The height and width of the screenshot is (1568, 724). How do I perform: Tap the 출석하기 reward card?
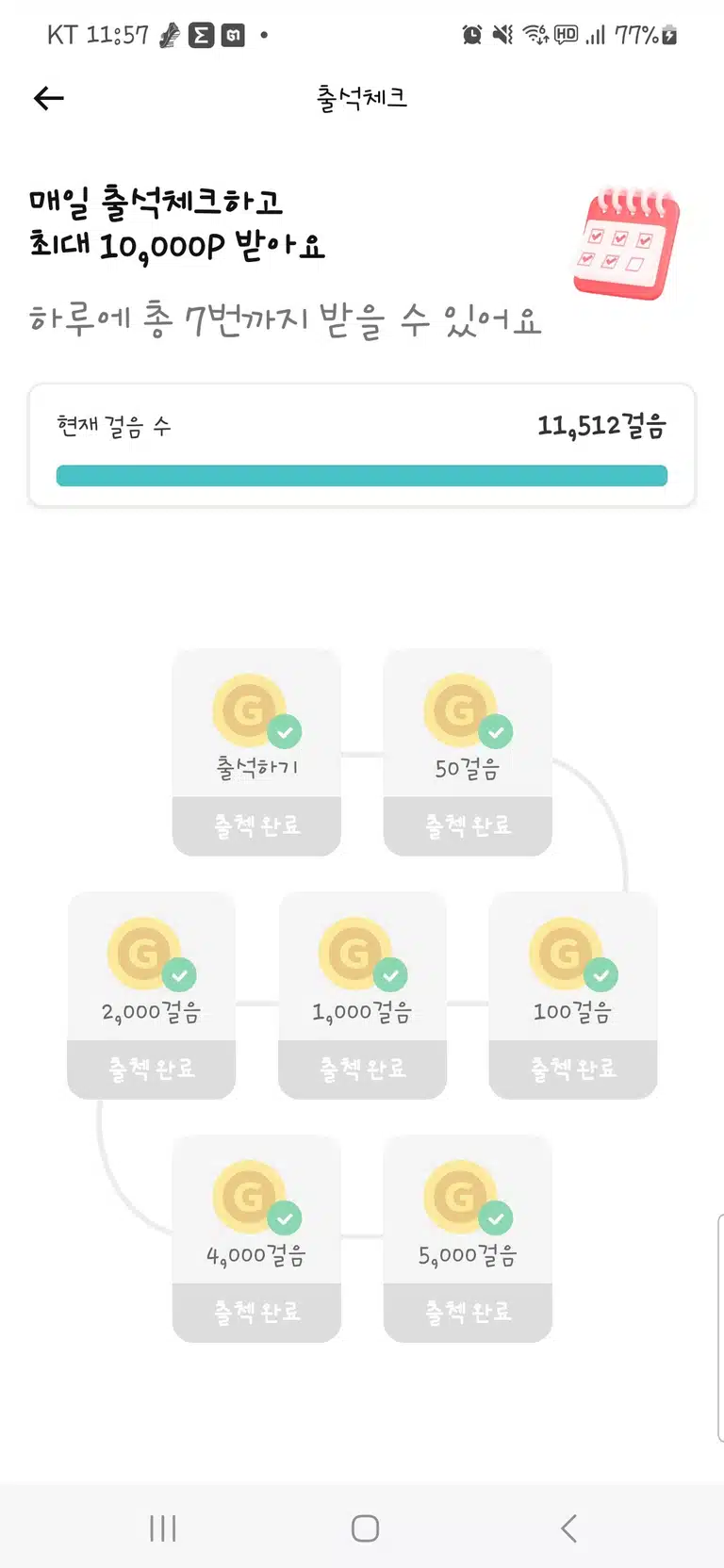point(256,752)
